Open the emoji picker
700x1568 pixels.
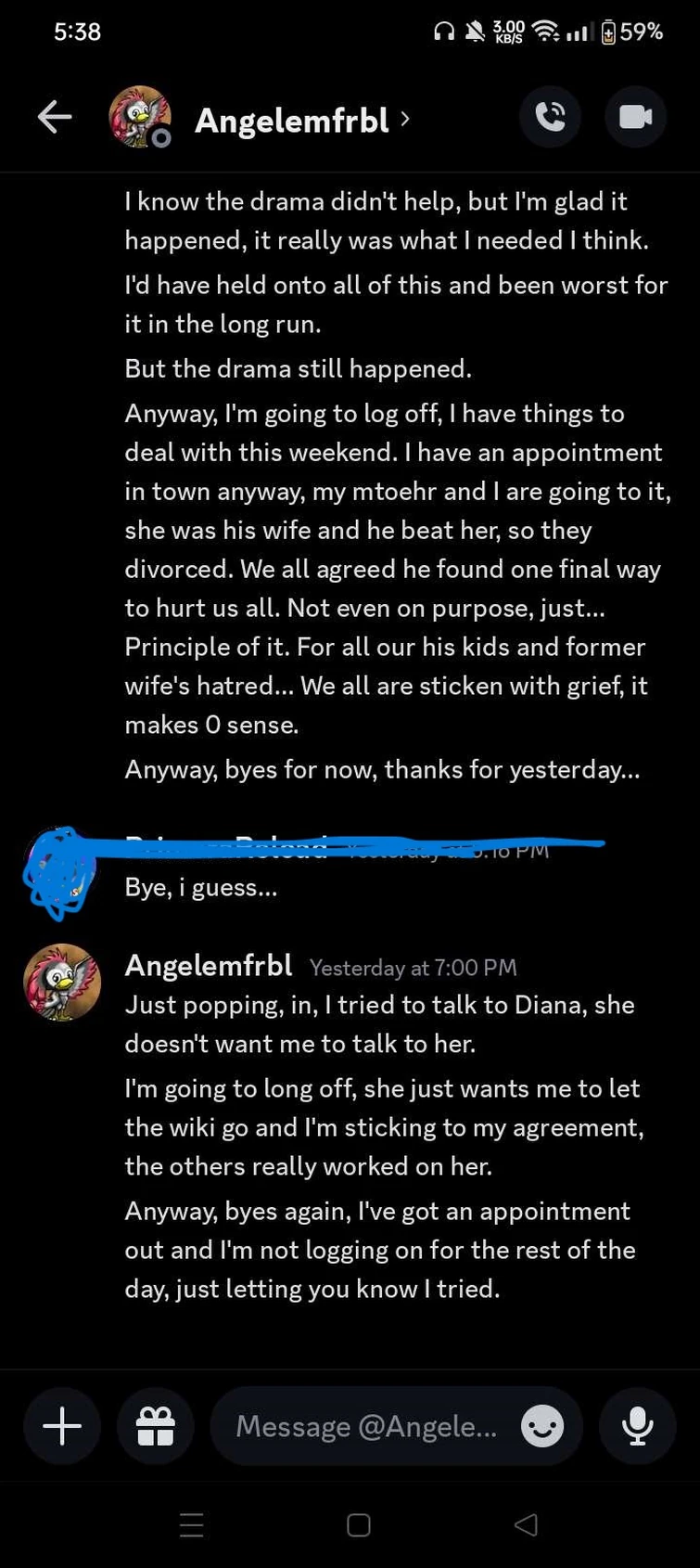pyautogui.click(x=542, y=1426)
